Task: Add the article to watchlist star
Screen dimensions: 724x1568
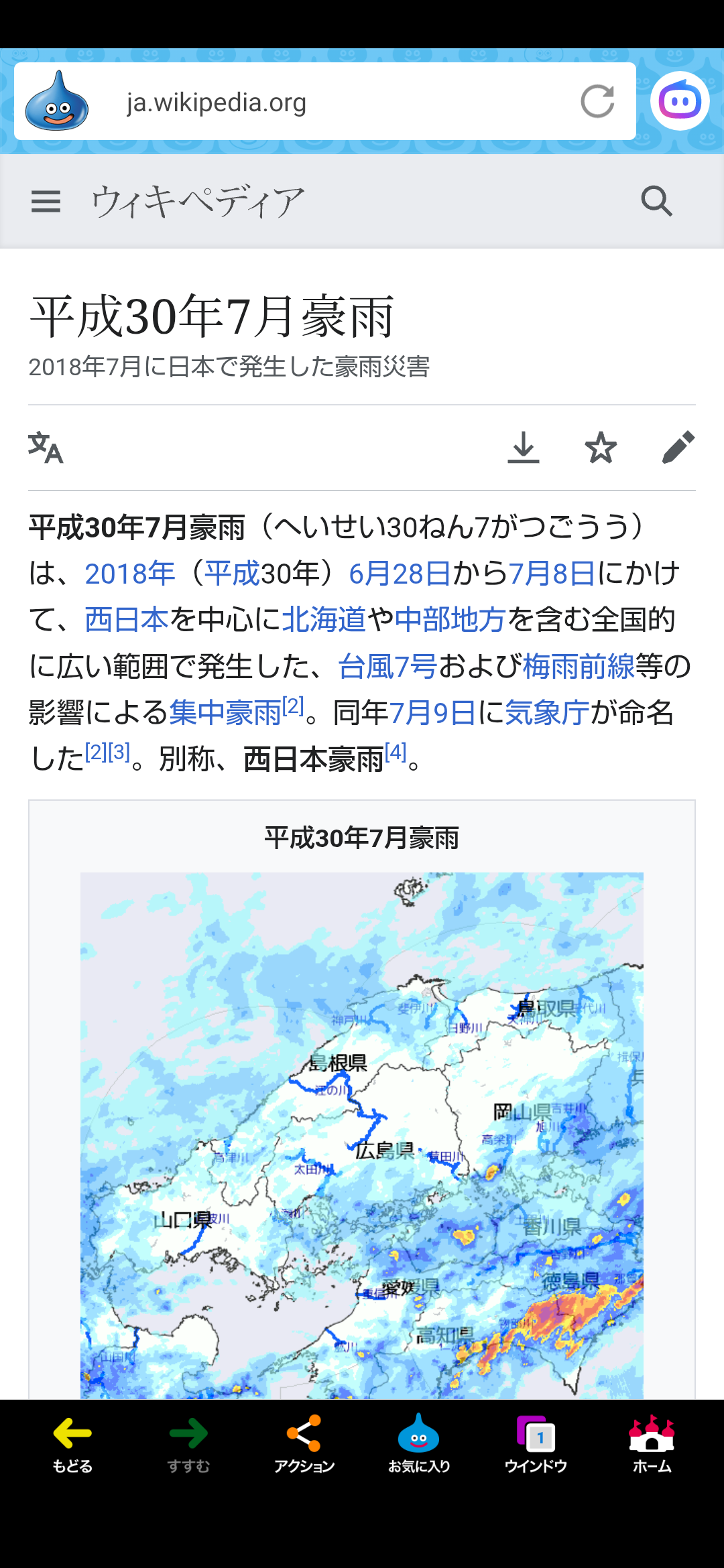Action: coord(601,448)
